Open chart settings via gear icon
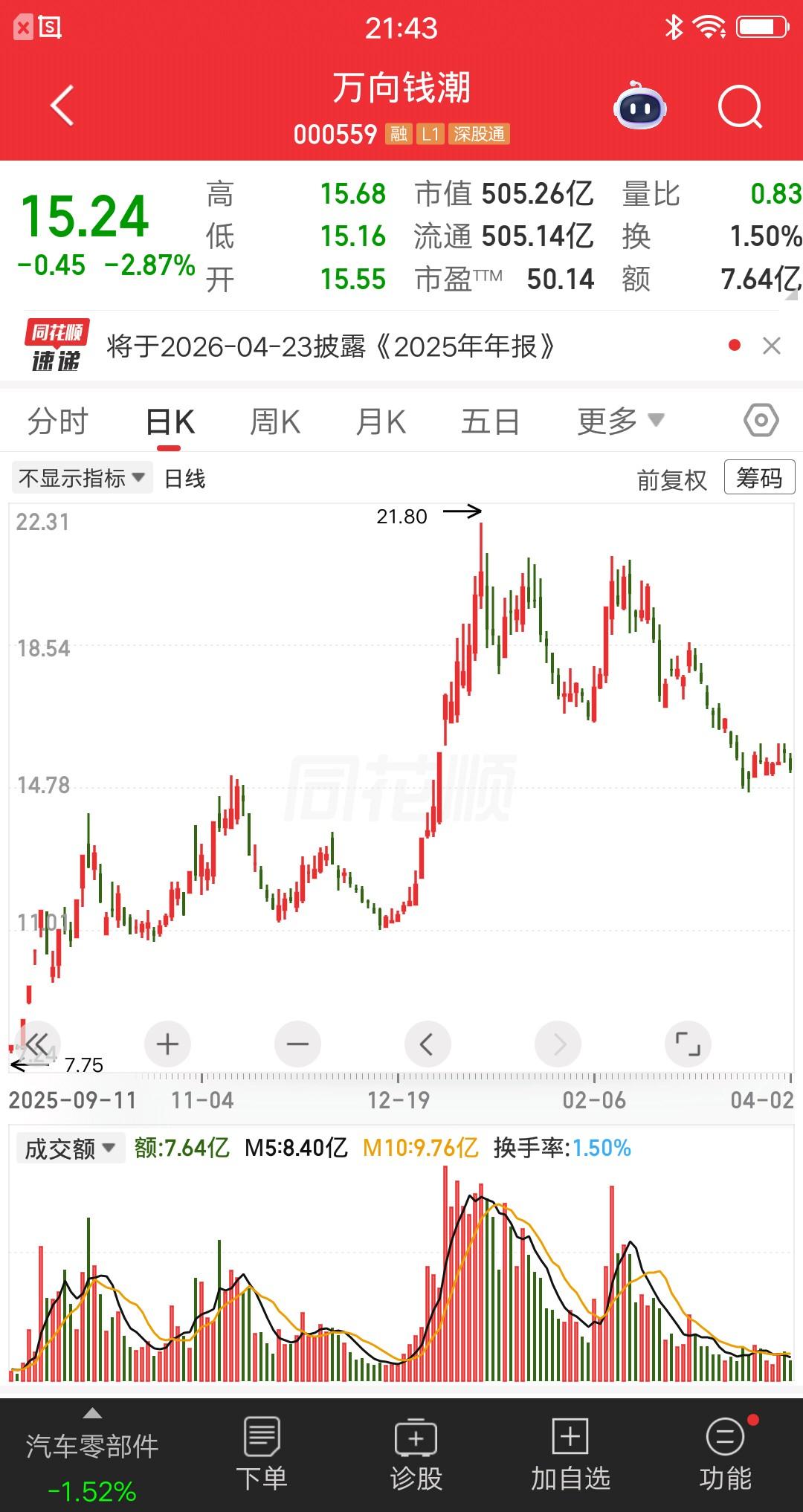 [760, 420]
